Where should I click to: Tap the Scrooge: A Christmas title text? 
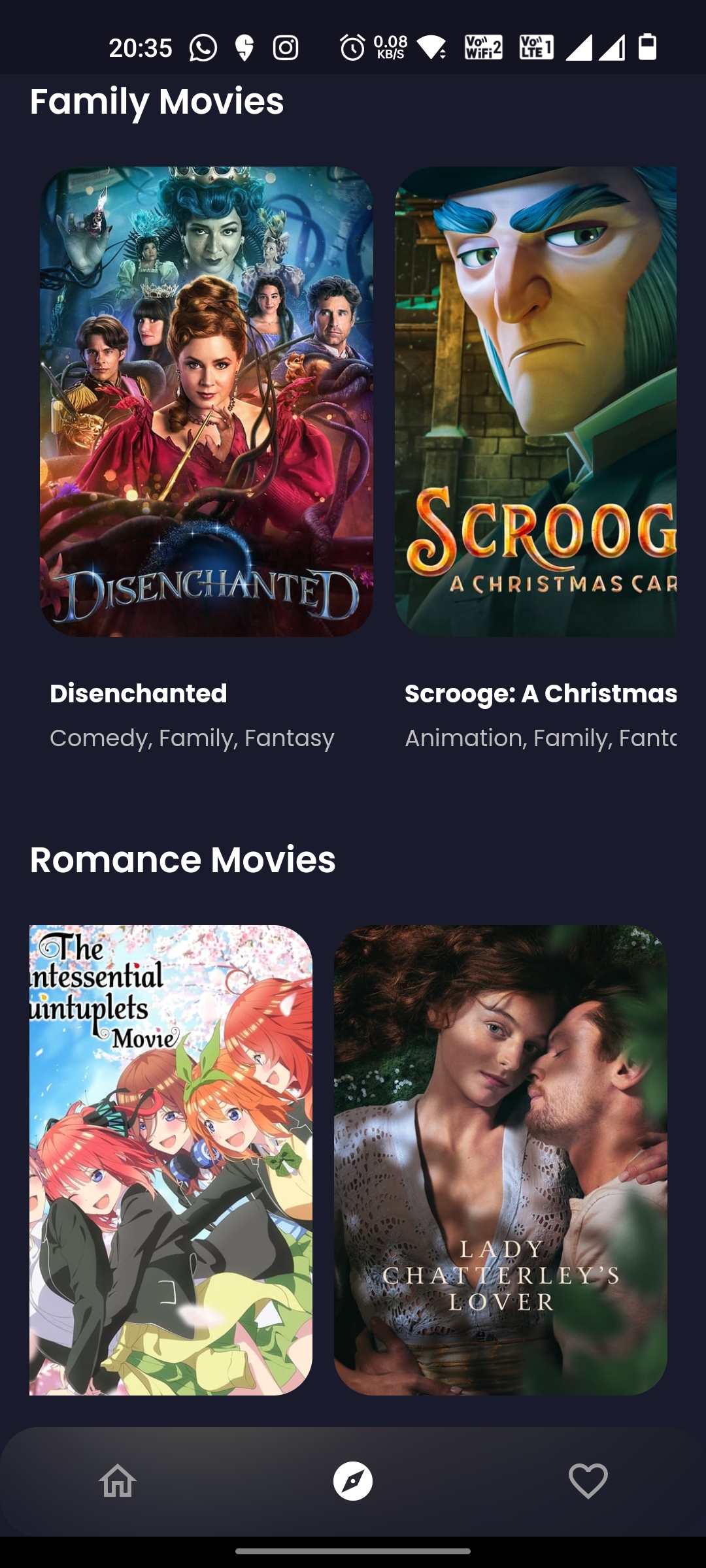(x=542, y=693)
